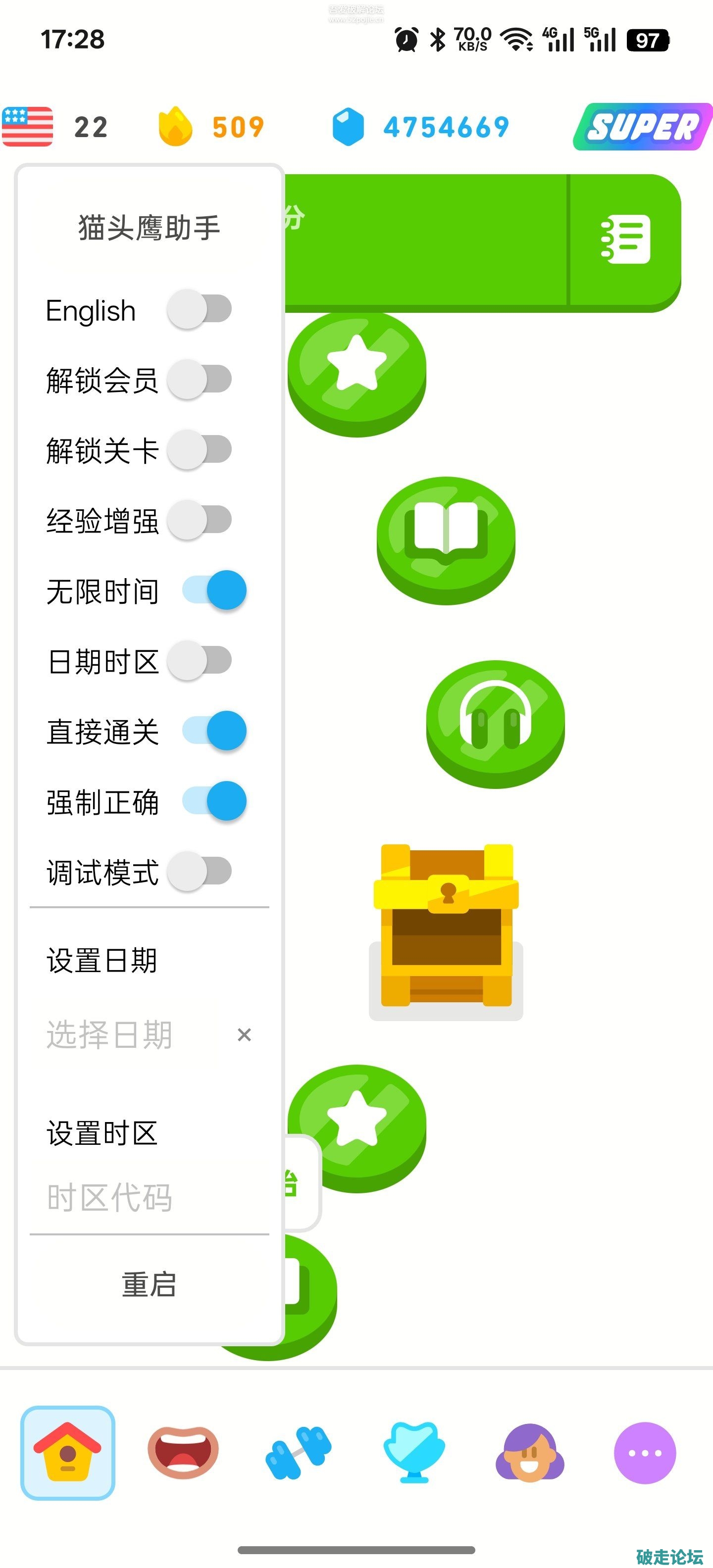The width and height of the screenshot is (713, 1568).
Task: Open the guidebook notebook icon
Action: (x=625, y=239)
